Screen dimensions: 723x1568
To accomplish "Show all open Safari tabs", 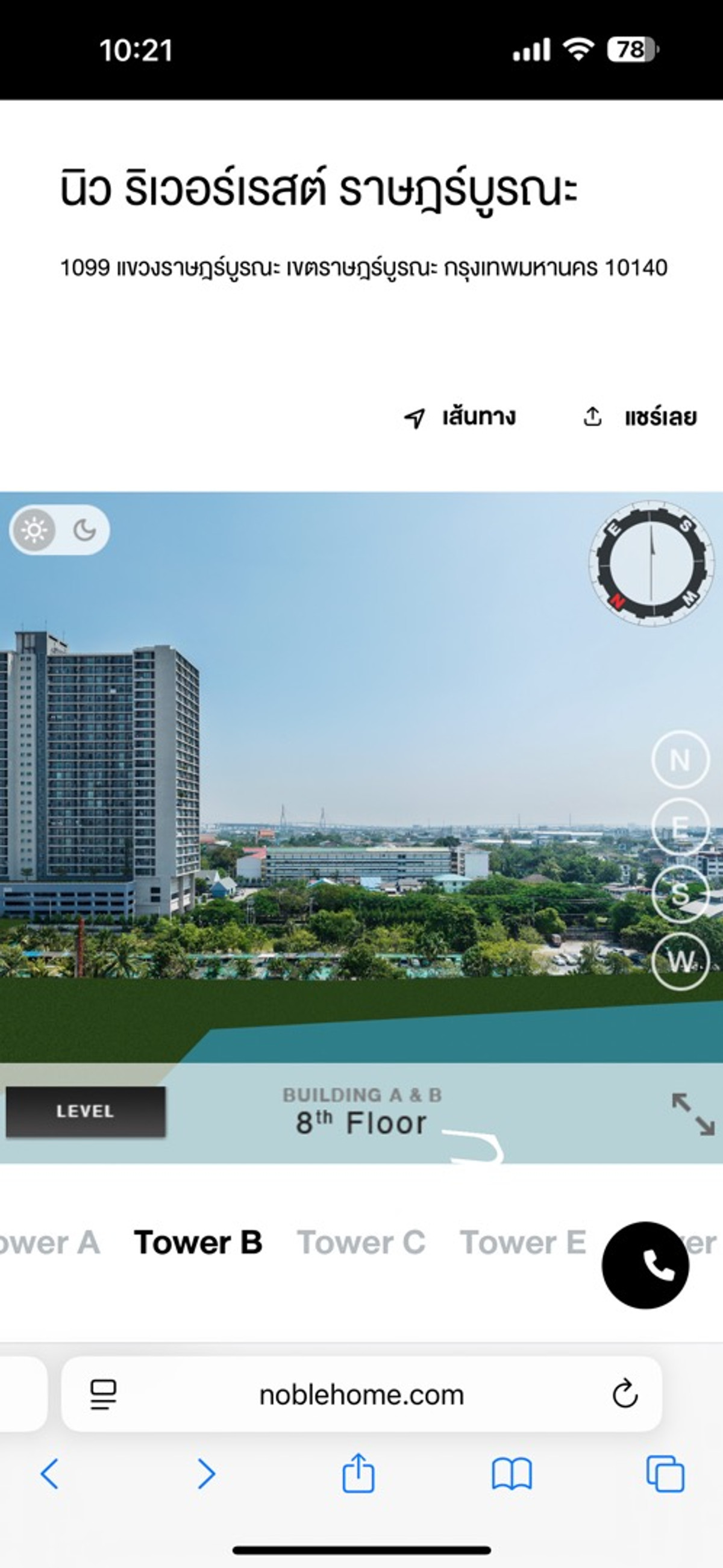I will click(x=665, y=1473).
